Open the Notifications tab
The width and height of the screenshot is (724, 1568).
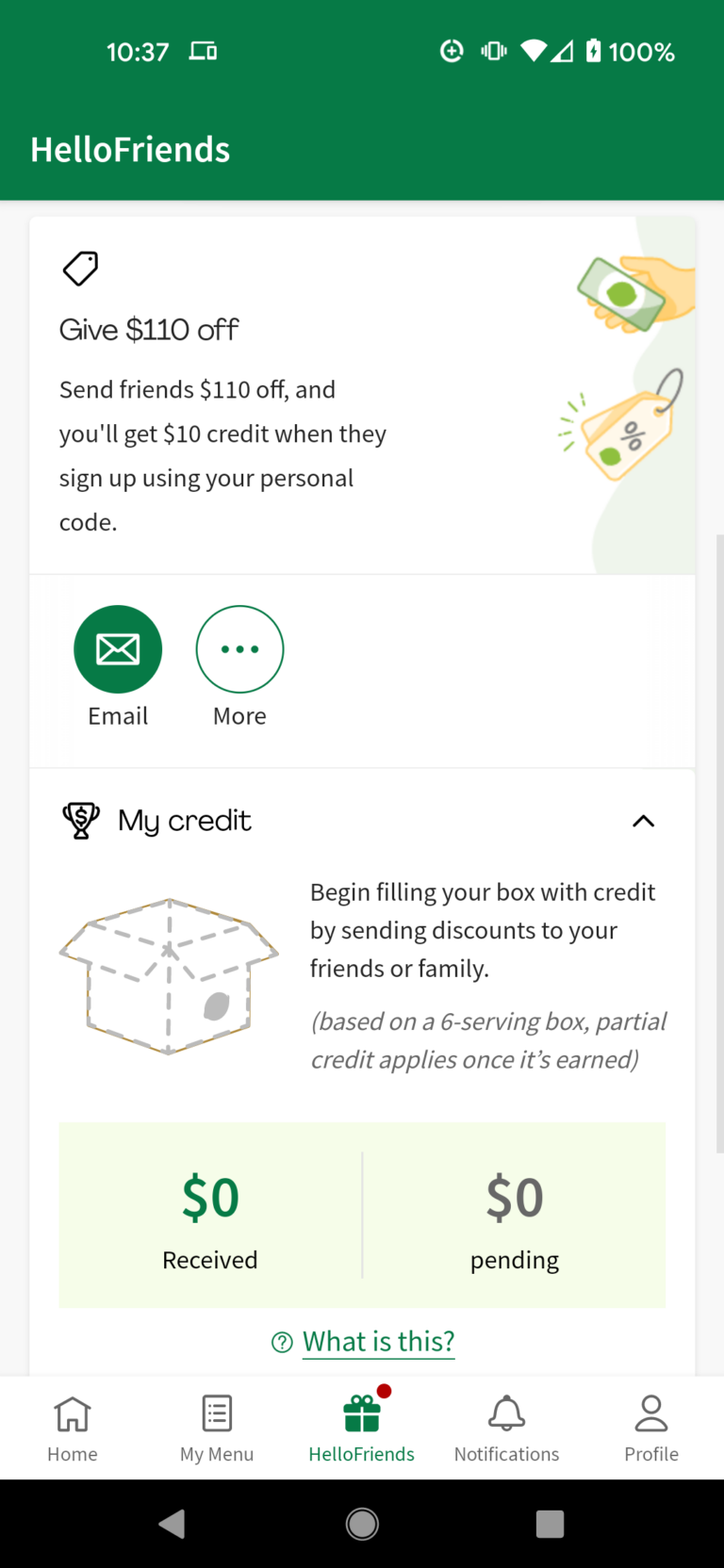[x=506, y=1427]
